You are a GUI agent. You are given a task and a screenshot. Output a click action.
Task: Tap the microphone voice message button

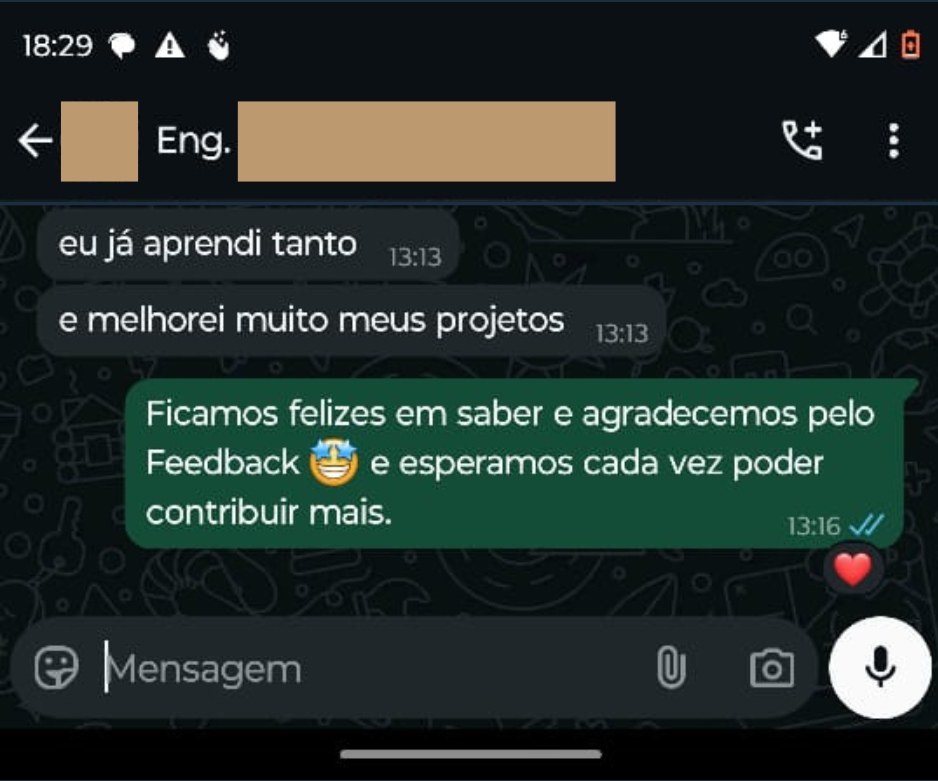pos(880,667)
